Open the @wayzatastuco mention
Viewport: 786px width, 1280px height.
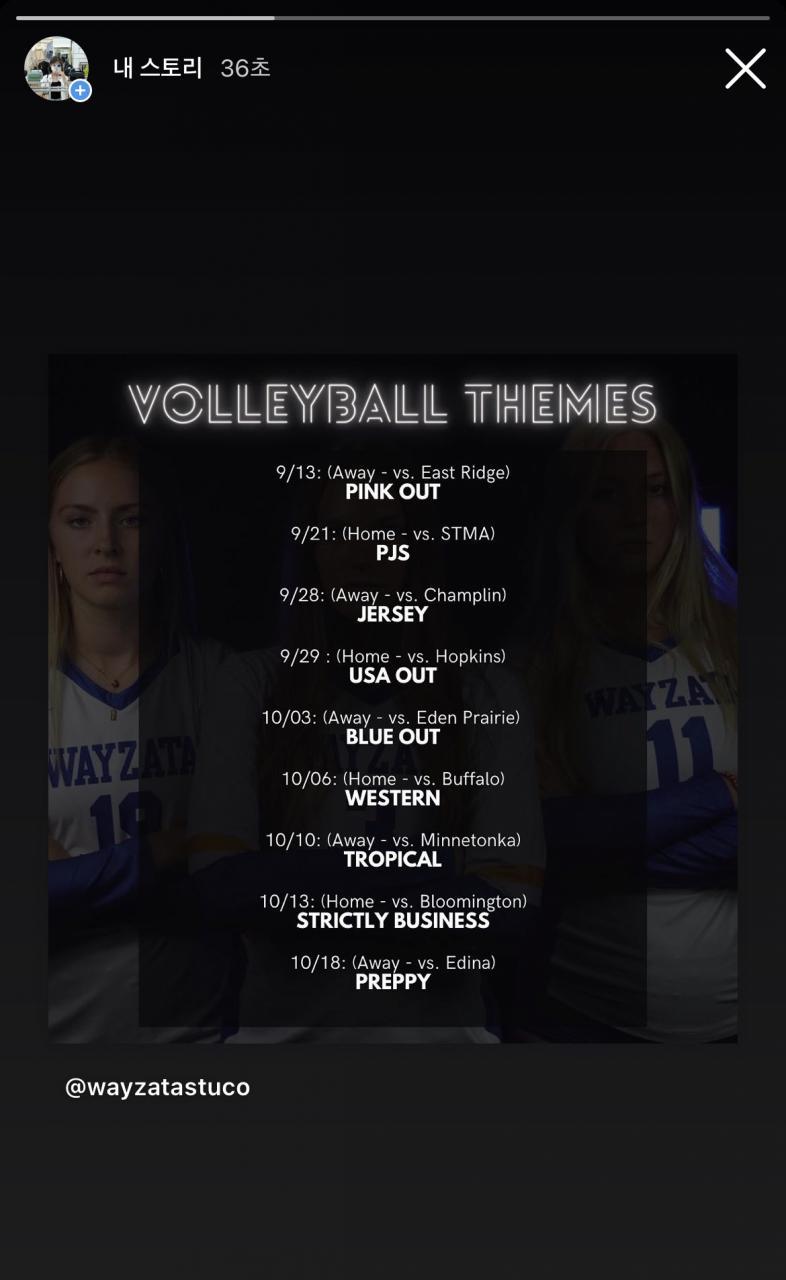(158, 1087)
